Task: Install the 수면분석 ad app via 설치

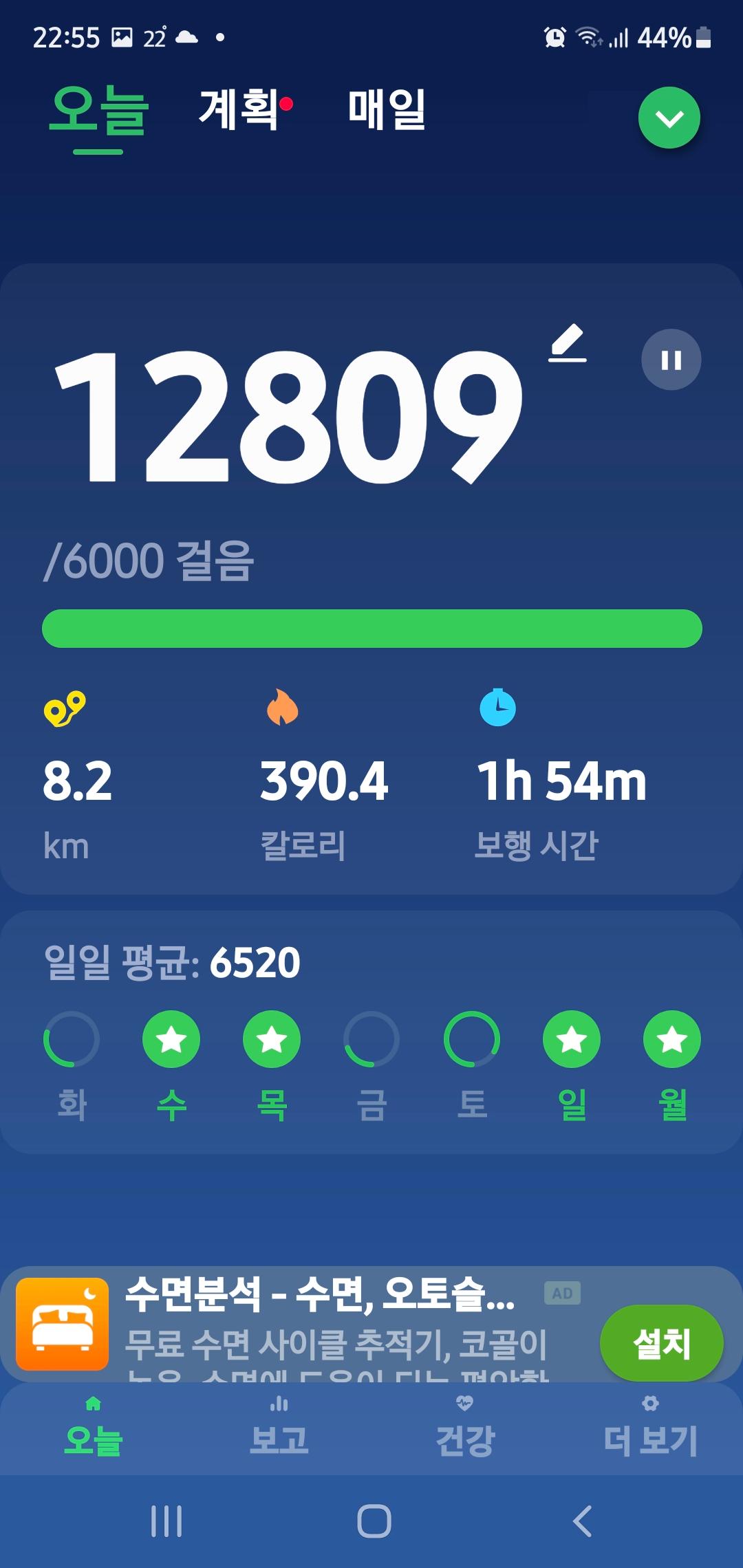Action: pos(661,1343)
